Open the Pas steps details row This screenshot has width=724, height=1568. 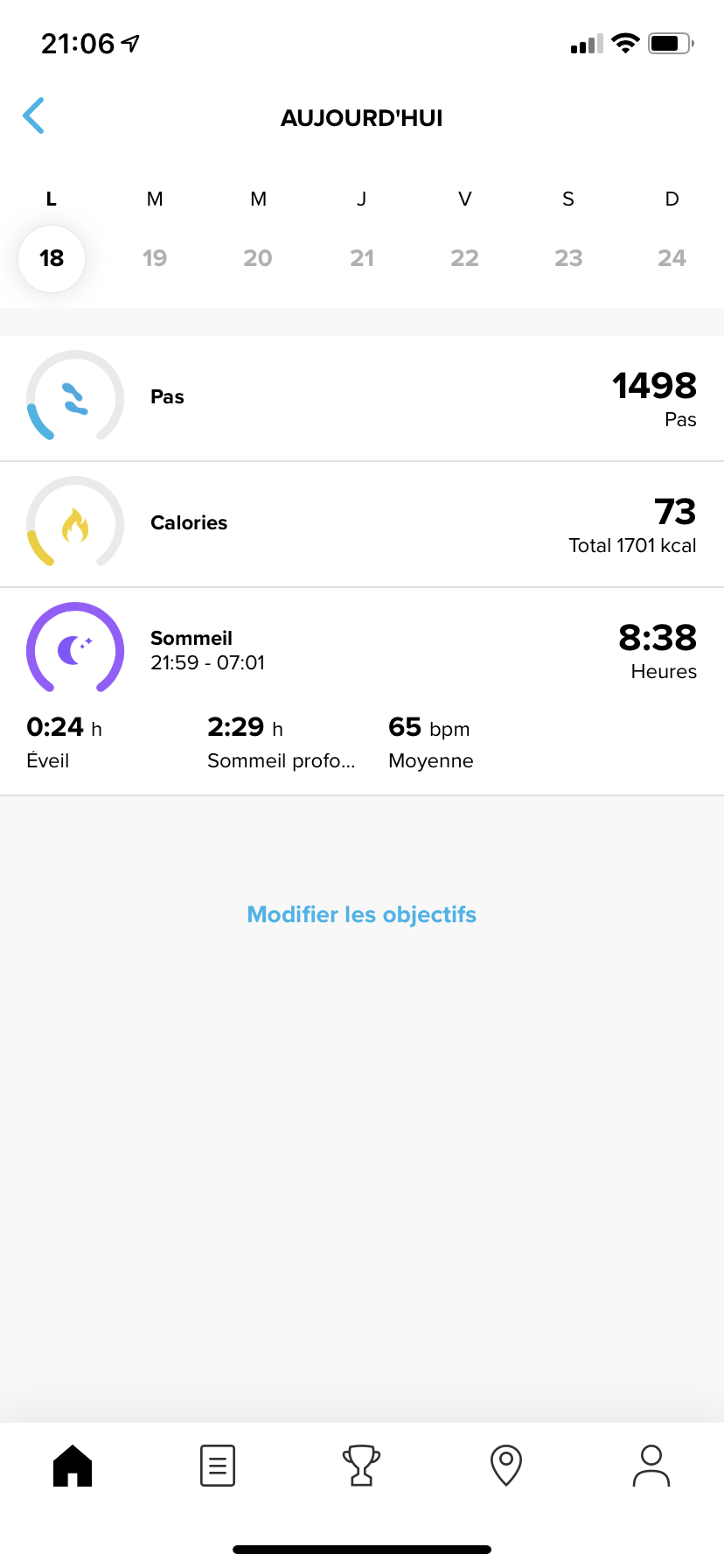coord(362,398)
